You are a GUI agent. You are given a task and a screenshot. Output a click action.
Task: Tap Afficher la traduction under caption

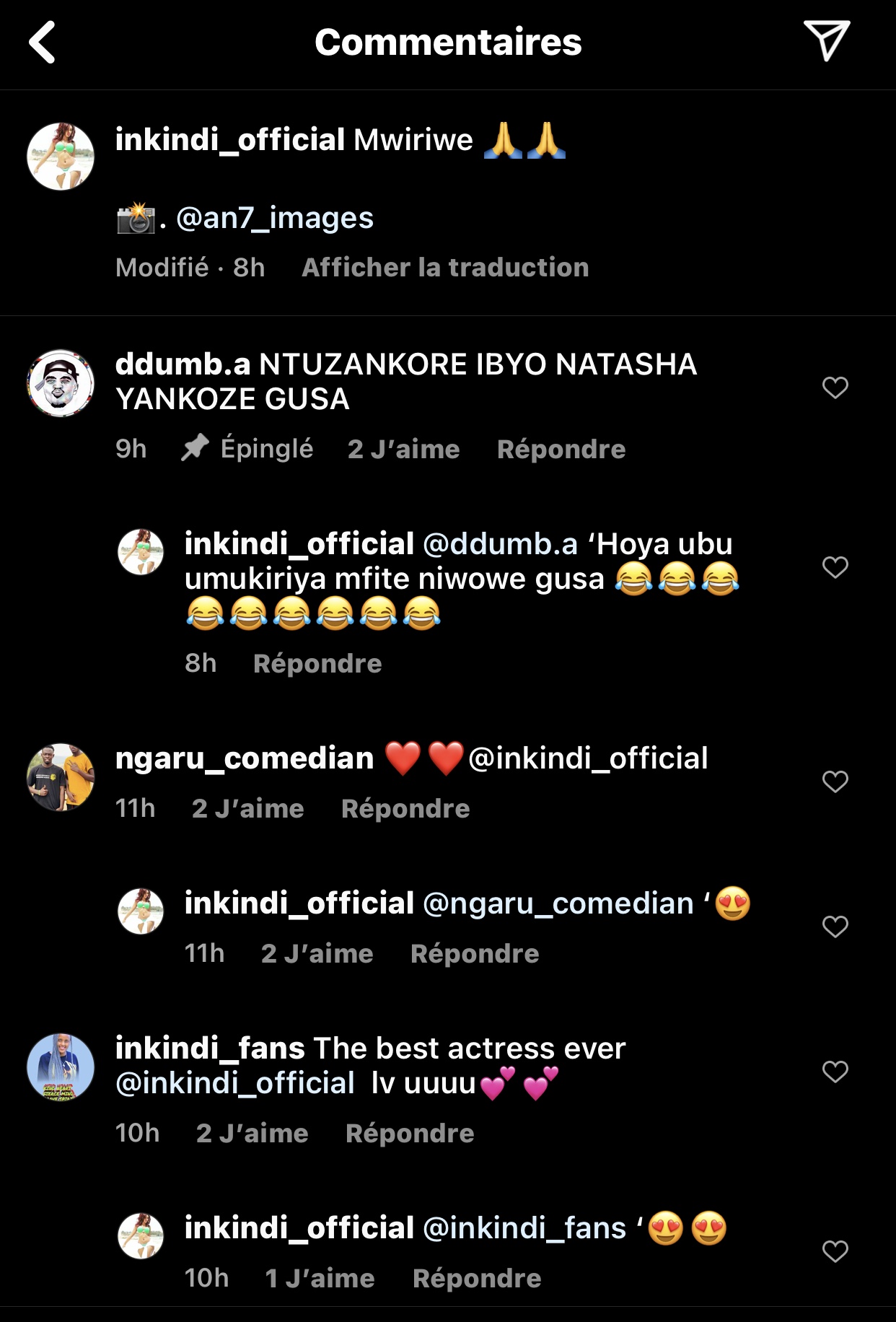pos(445,268)
